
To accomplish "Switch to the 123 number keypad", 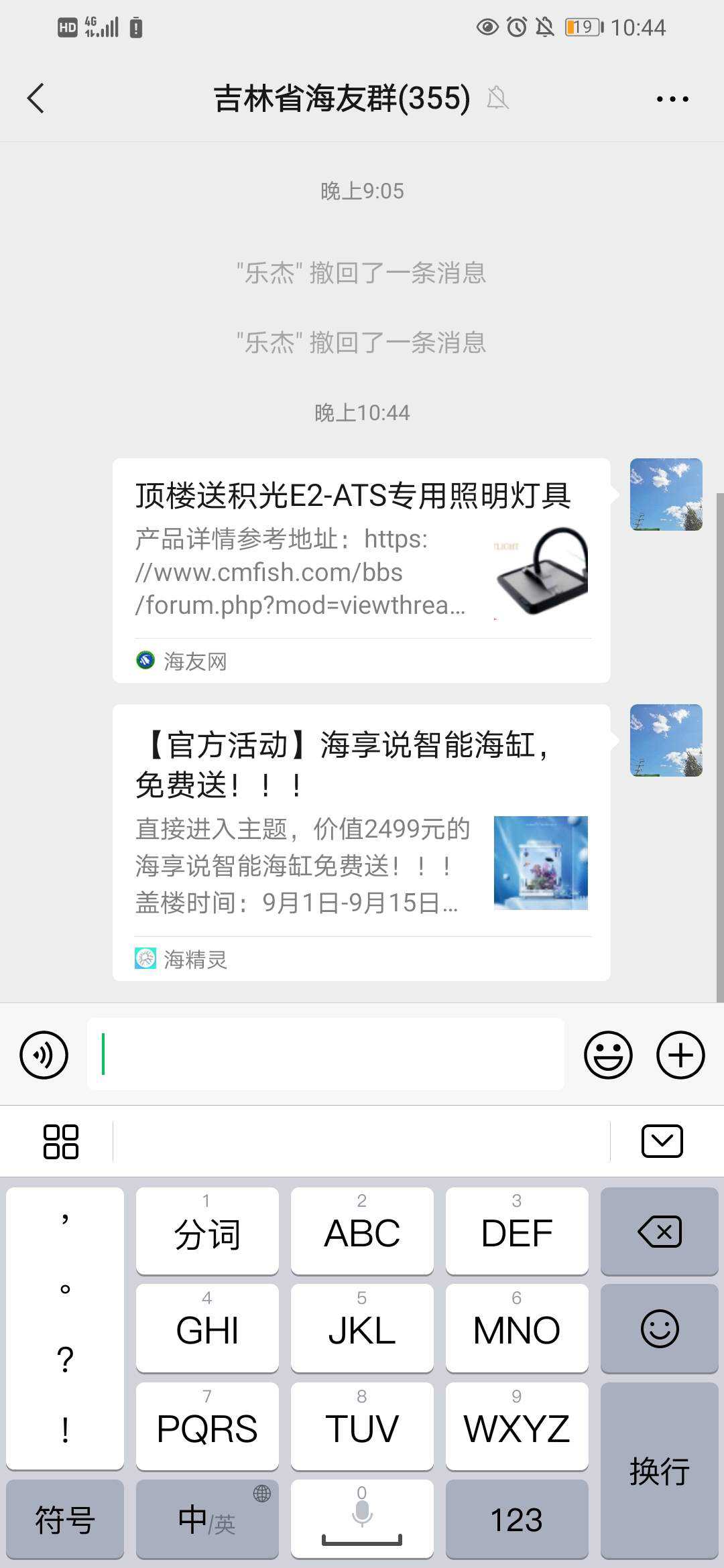I will click(x=516, y=1519).
